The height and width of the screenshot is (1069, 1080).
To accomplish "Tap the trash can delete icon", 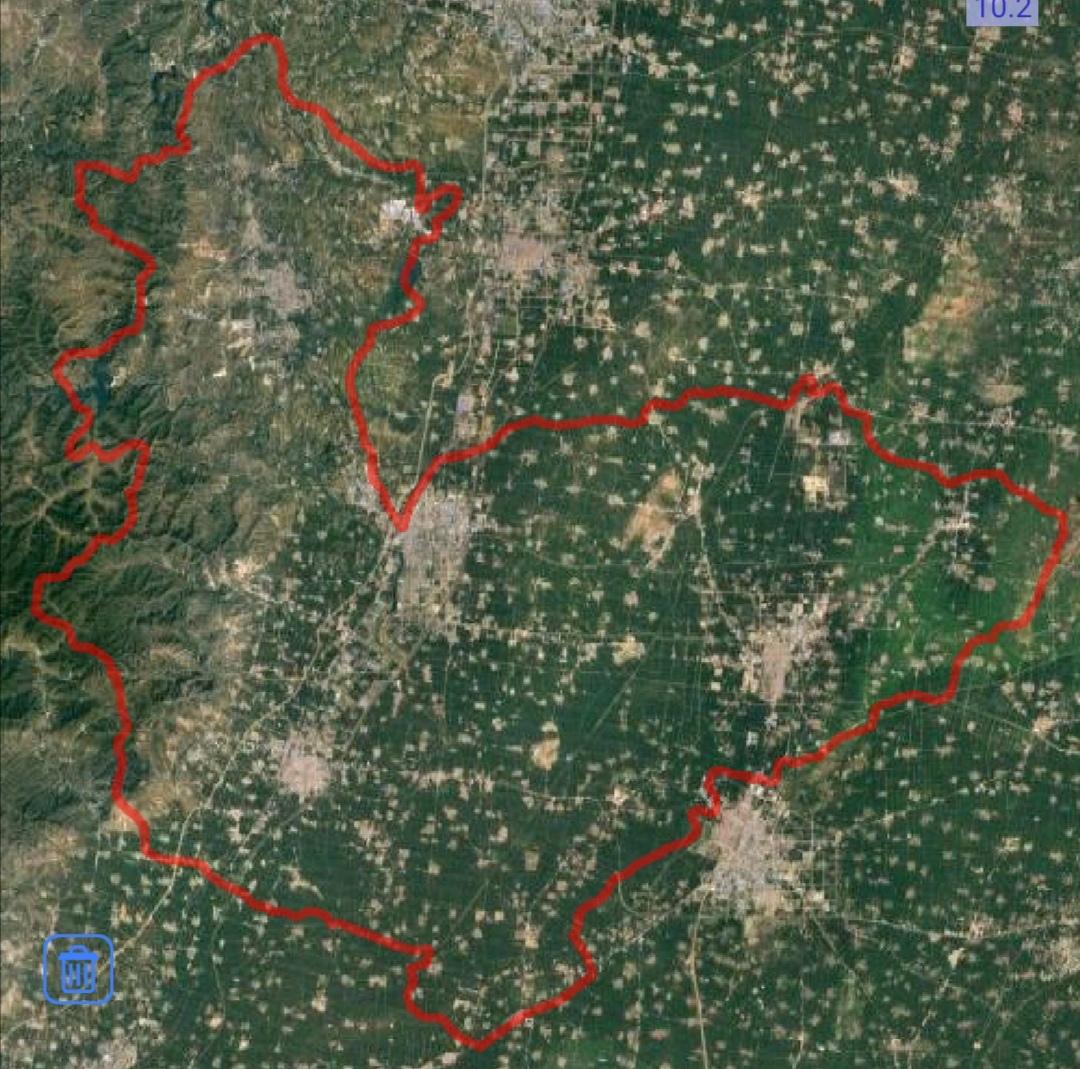I will (x=78, y=969).
